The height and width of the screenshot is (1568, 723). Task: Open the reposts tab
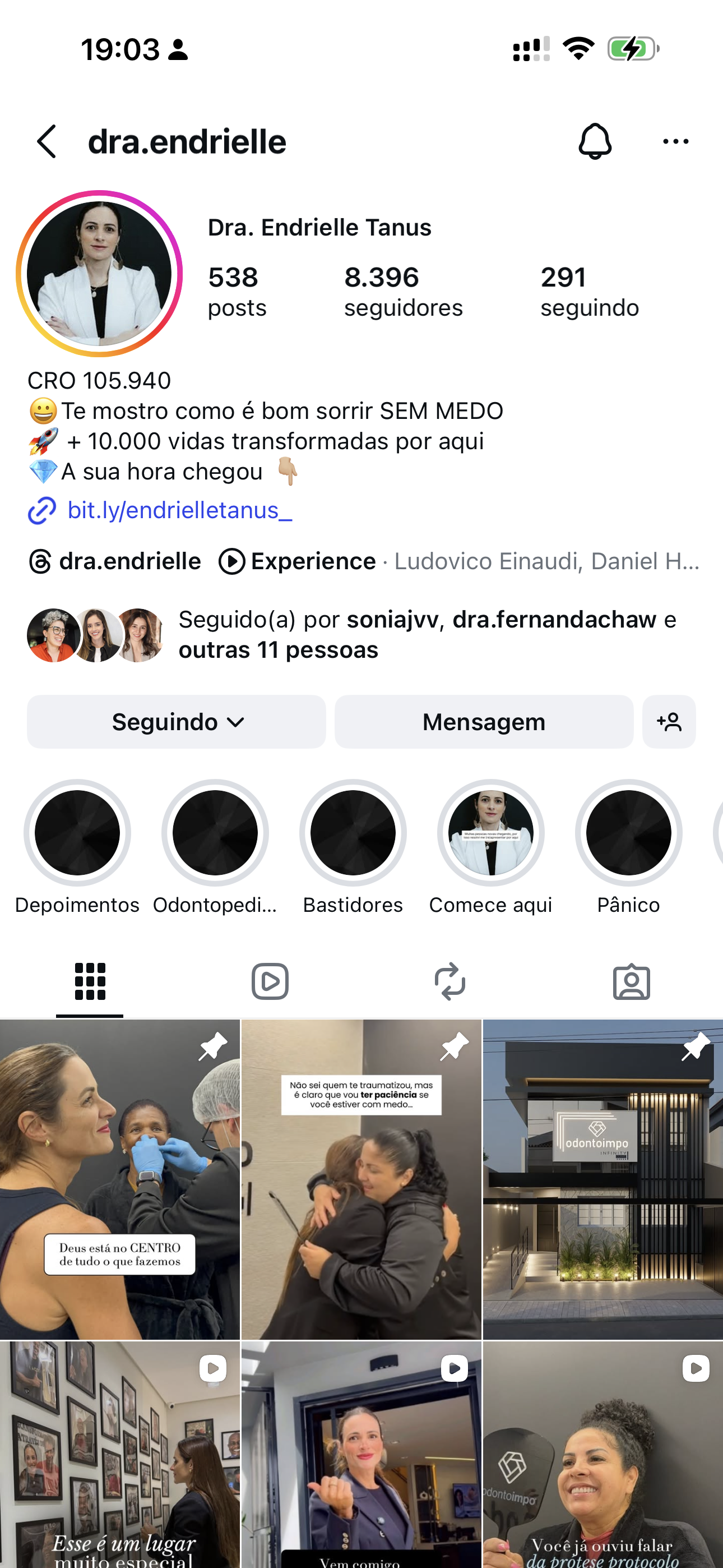pyautogui.click(x=449, y=981)
